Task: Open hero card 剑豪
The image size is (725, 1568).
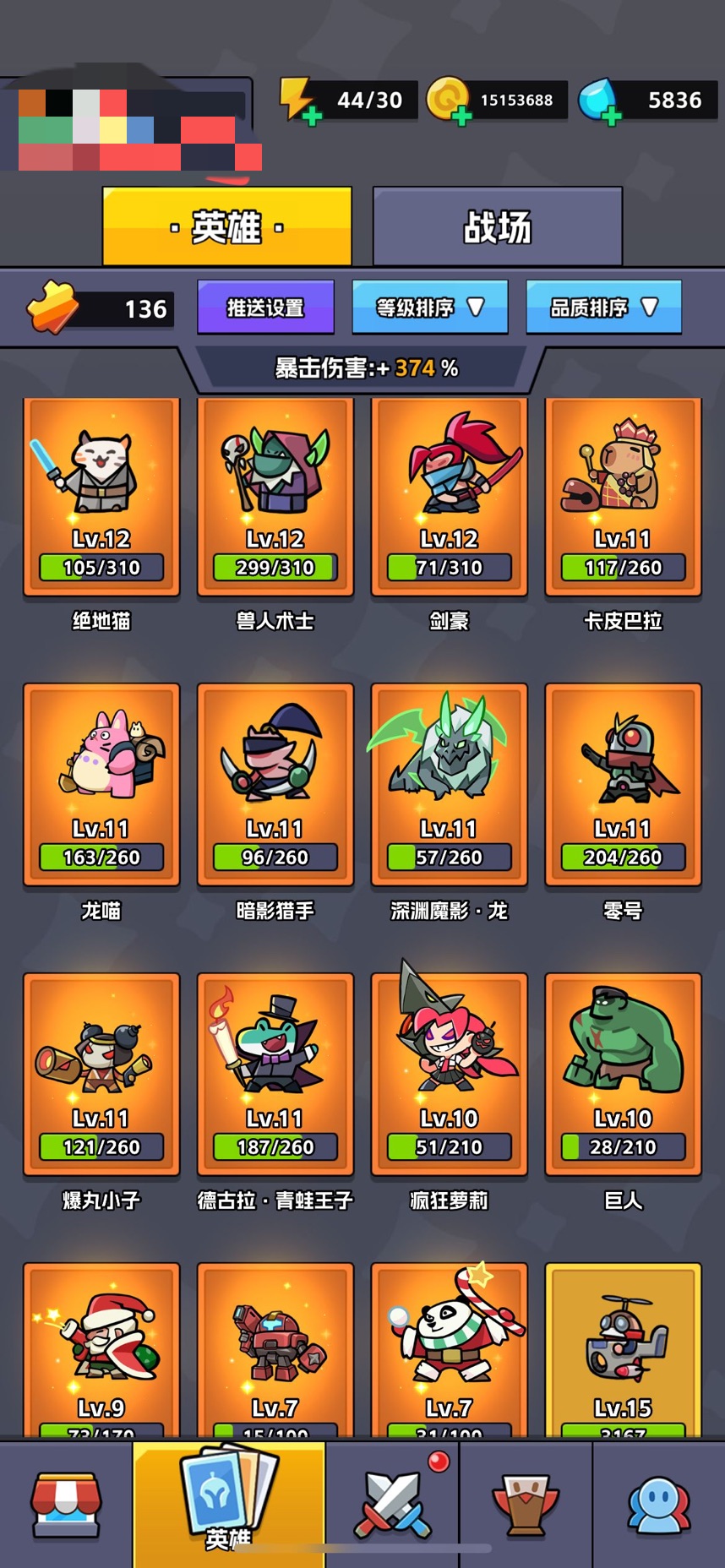Action: (x=449, y=497)
